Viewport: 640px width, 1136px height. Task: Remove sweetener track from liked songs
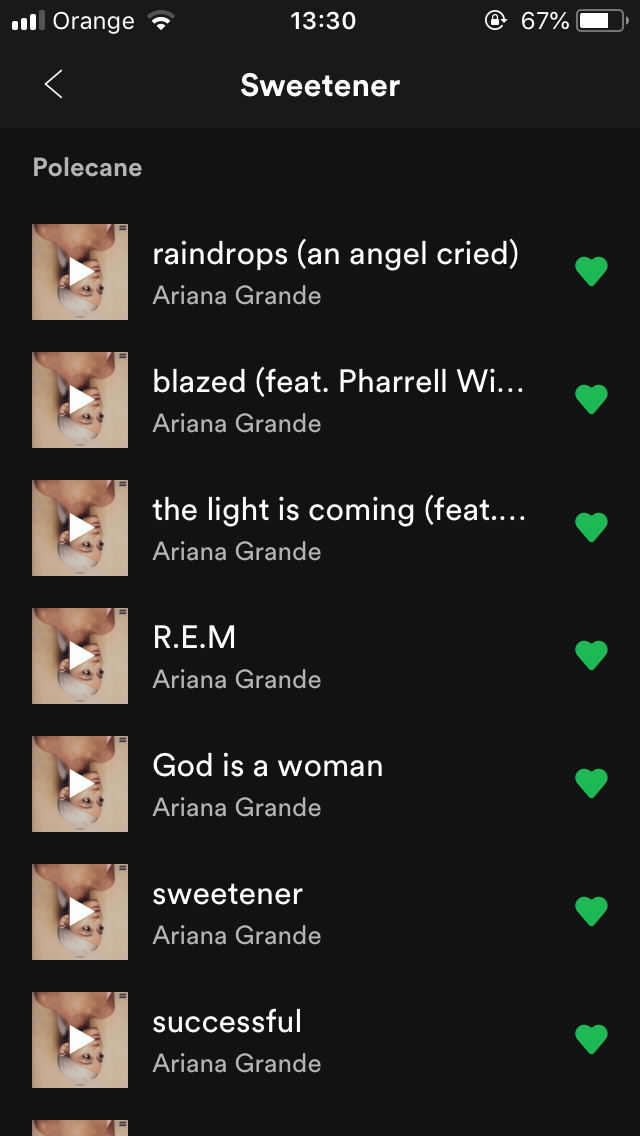(x=591, y=911)
